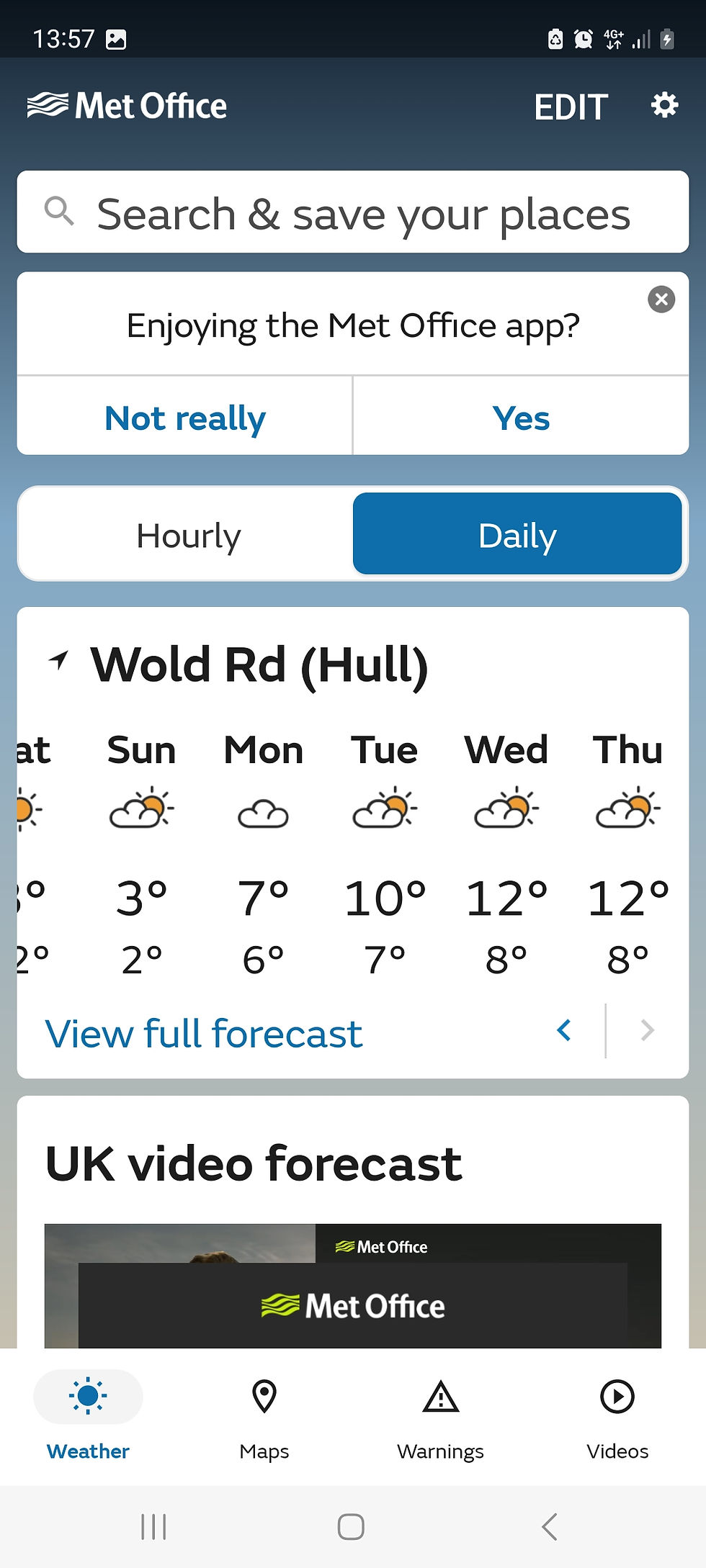Dismiss the app feedback prompt
Image resolution: width=706 pixels, height=1568 pixels.
(x=661, y=299)
